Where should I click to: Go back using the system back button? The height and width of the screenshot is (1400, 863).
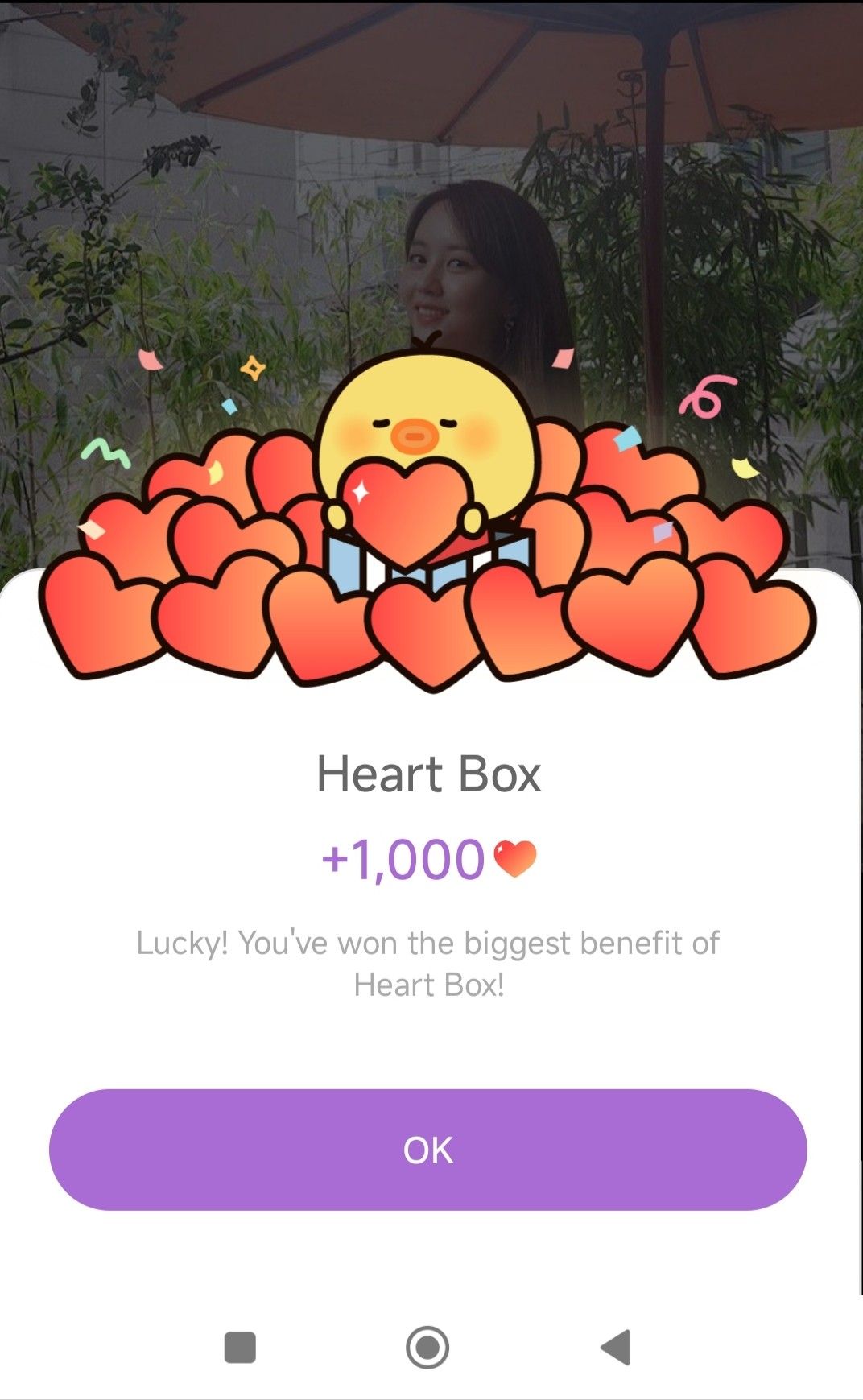616,1347
